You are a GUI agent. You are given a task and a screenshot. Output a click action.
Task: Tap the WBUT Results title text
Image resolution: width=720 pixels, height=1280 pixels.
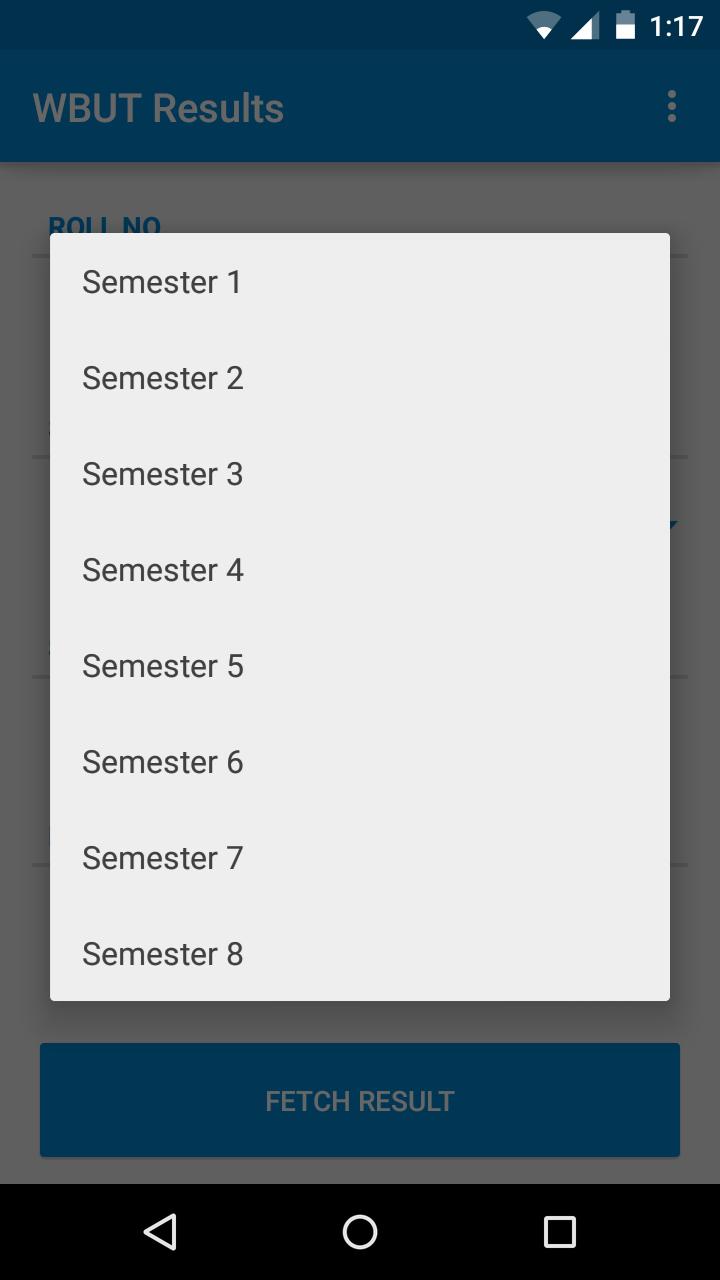pos(157,106)
